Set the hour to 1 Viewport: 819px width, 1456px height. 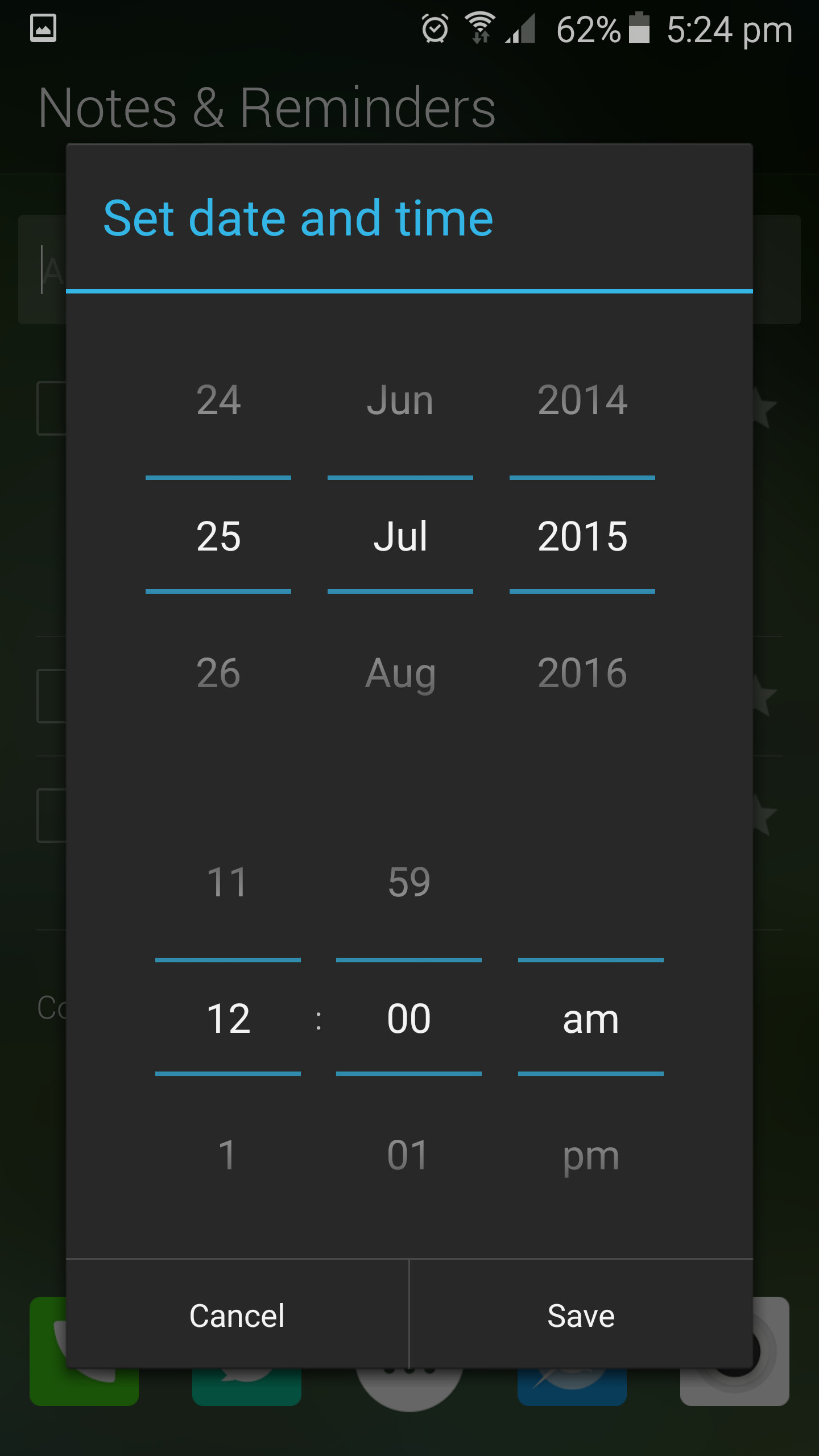pos(227,1155)
